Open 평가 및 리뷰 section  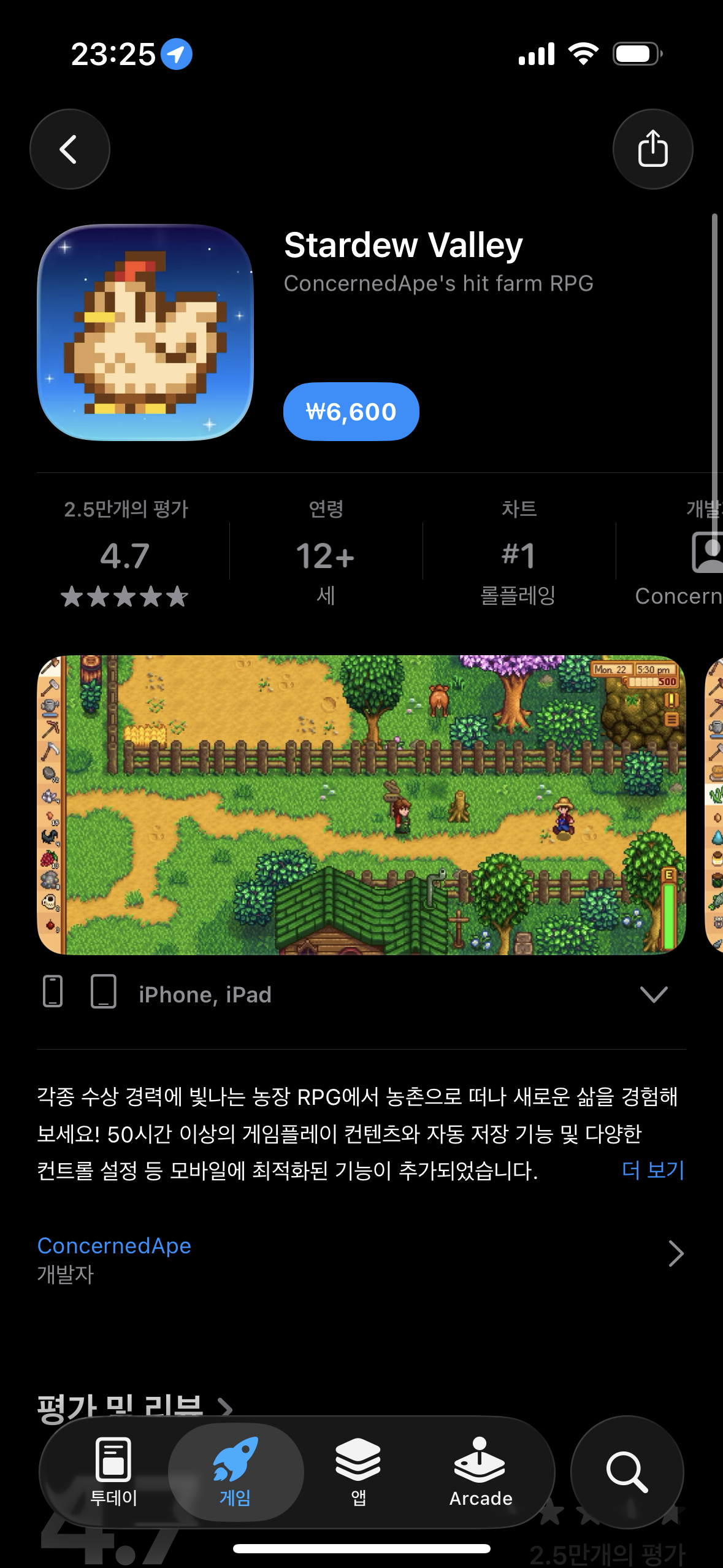[x=135, y=1406]
